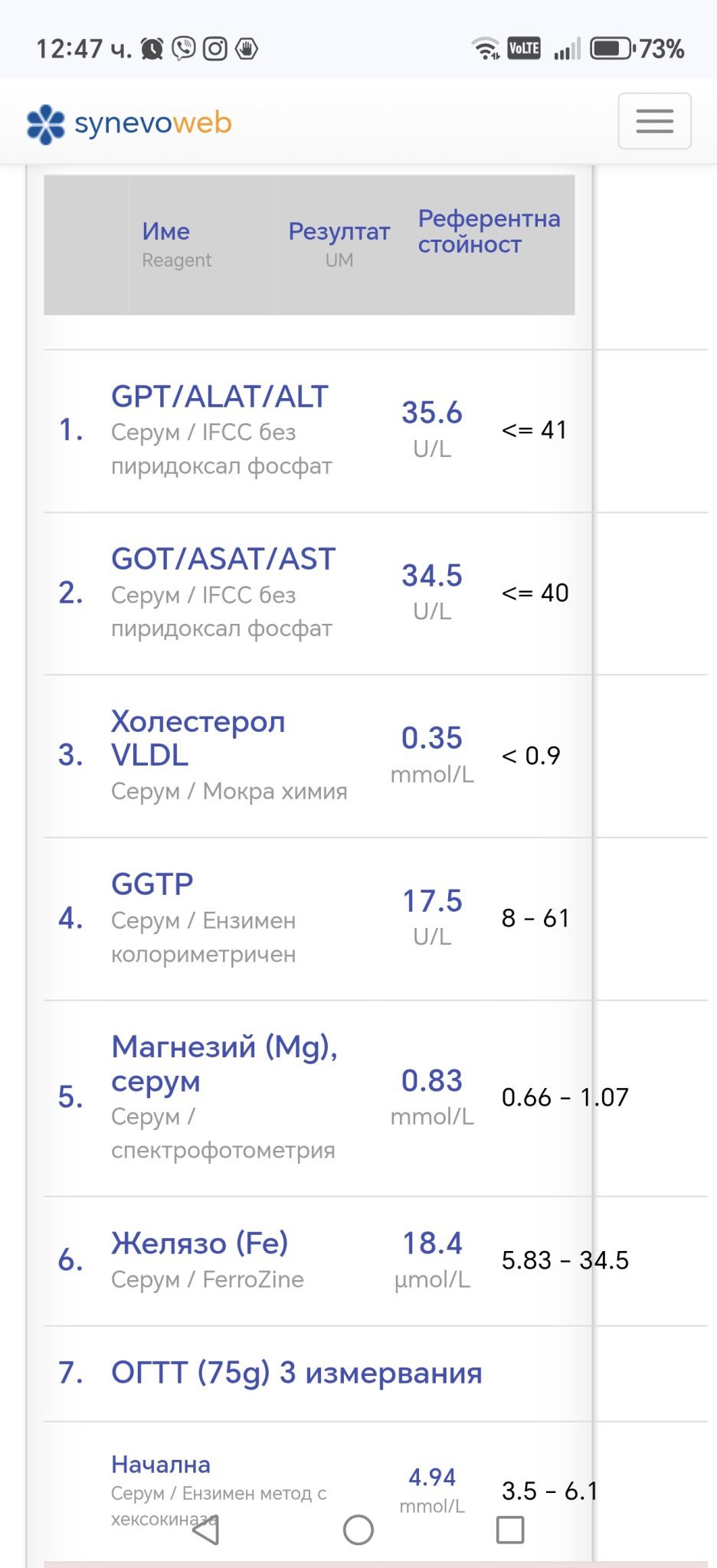Open the ОГТТ (75g) 3 измервания test
This screenshot has width=717, height=1568.
coord(296,1373)
